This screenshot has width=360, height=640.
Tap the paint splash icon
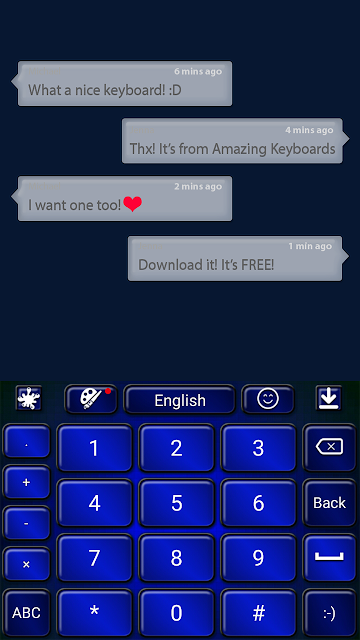pos(29,398)
